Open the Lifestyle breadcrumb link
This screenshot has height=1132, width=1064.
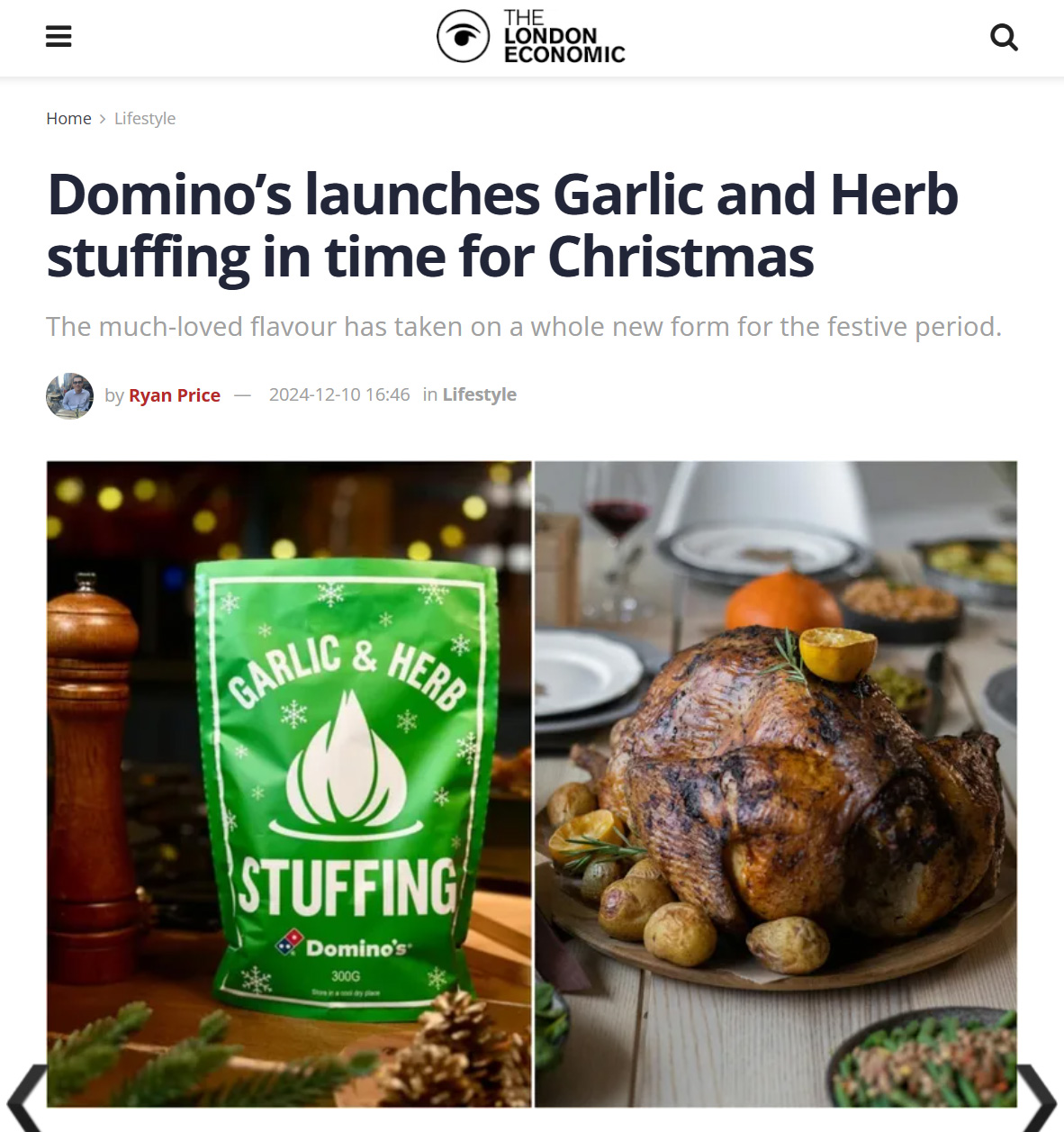pyautogui.click(x=145, y=119)
